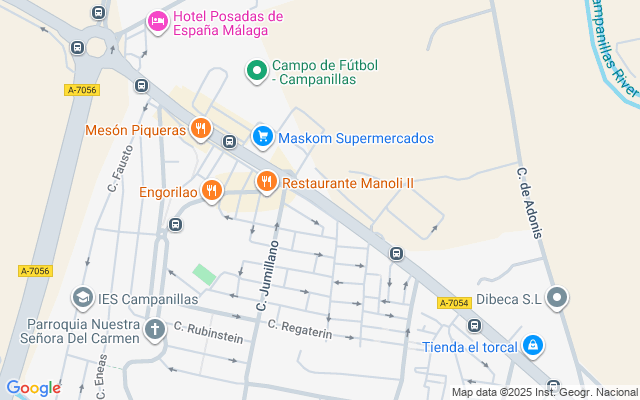This screenshot has width=640, height=400.
Task: Open the Tienda el torcal shop pin
Action: point(533,346)
